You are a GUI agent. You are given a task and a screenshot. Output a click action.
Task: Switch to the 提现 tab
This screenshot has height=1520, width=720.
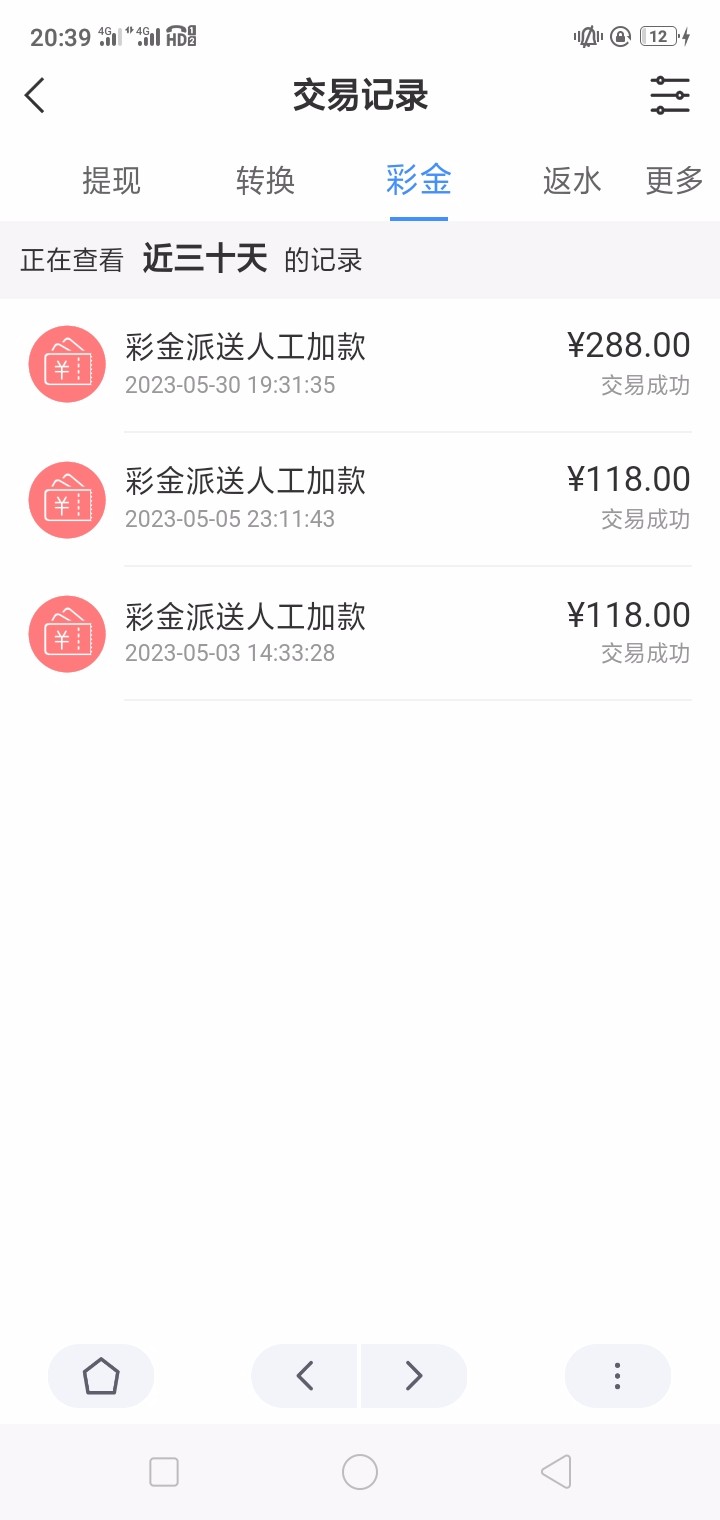pyautogui.click(x=110, y=181)
